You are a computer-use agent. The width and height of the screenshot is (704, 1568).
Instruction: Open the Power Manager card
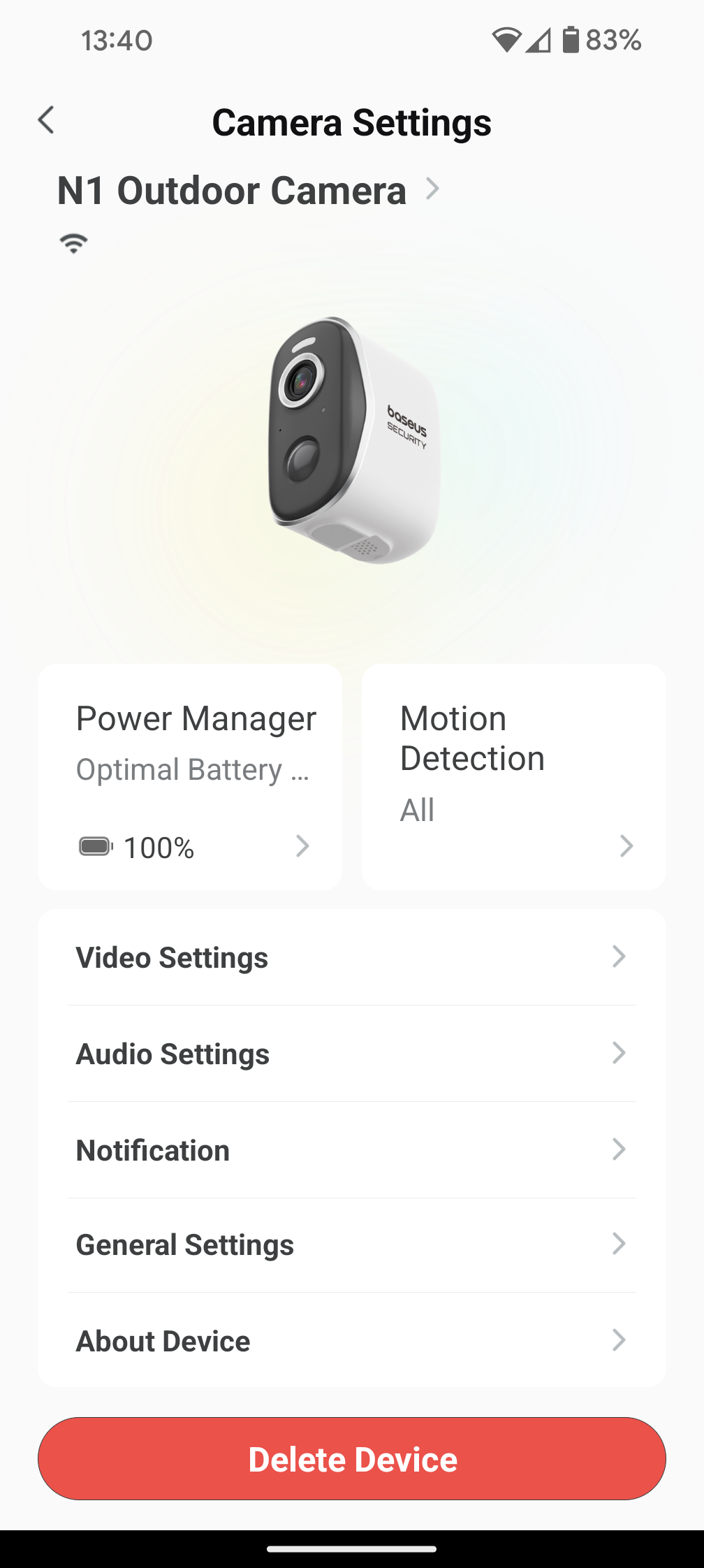190,776
